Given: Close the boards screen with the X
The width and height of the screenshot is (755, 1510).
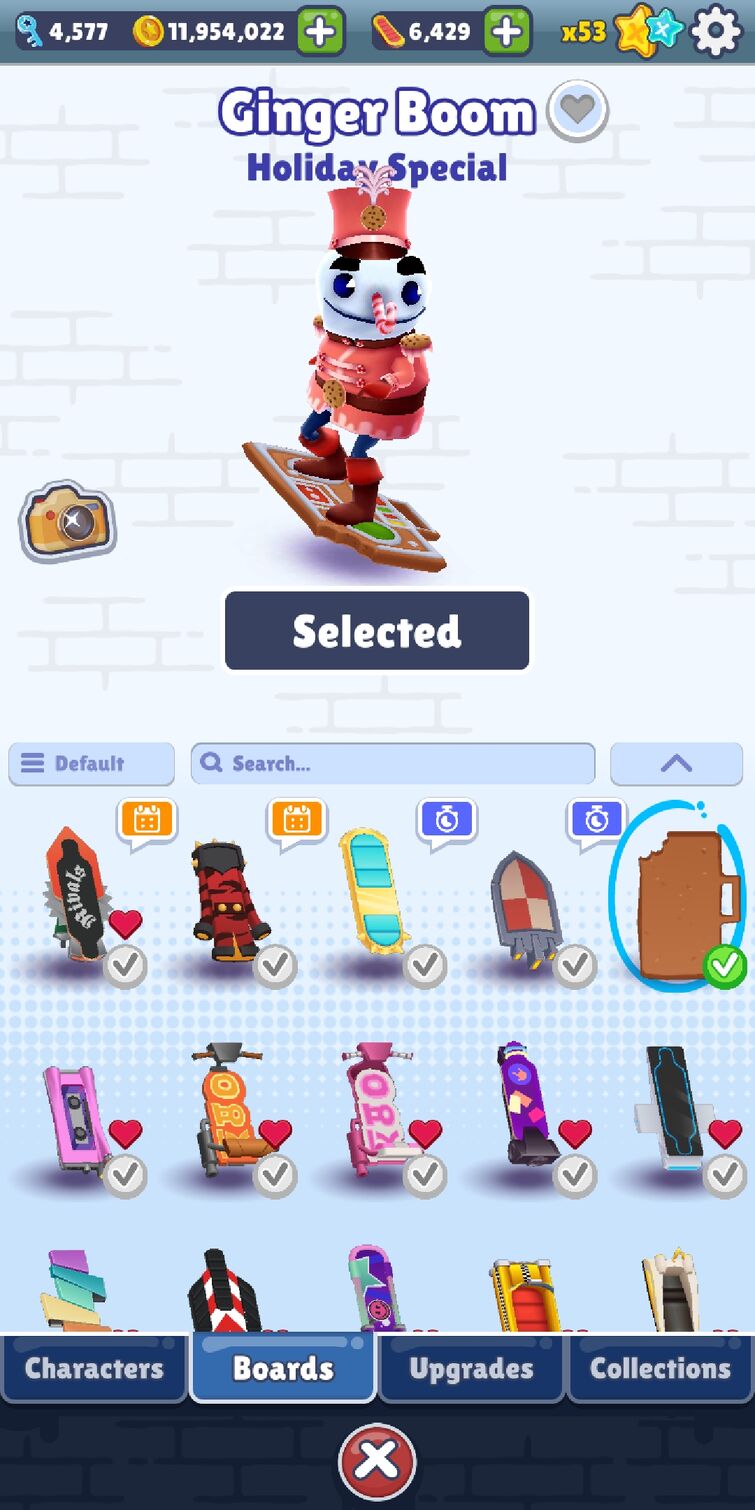Looking at the screenshot, I should [x=377, y=1461].
